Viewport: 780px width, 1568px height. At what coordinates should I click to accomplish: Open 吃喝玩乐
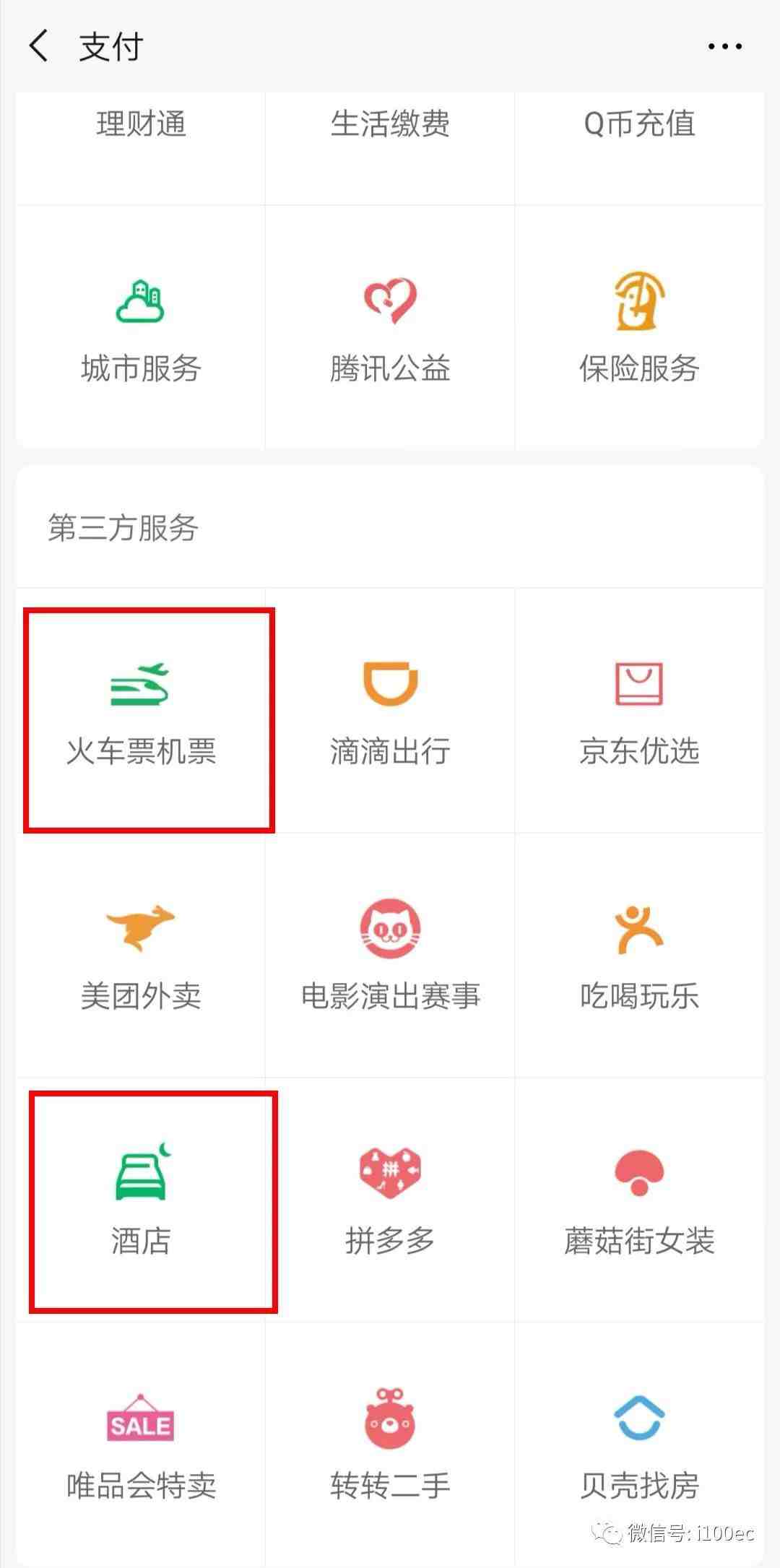tap(639, 957)
